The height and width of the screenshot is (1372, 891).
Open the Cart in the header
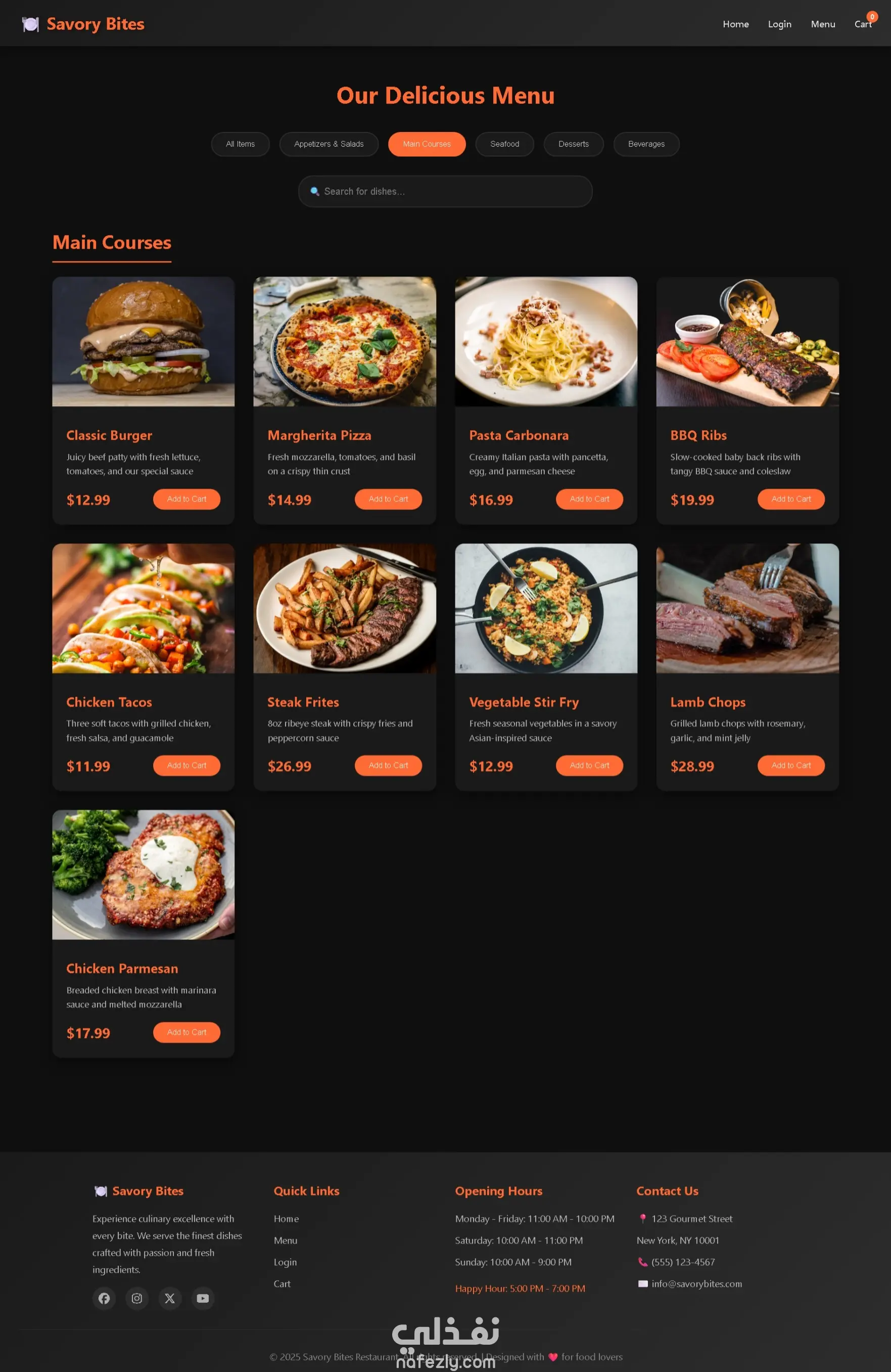pyautogui.click(x=862, y=24)
